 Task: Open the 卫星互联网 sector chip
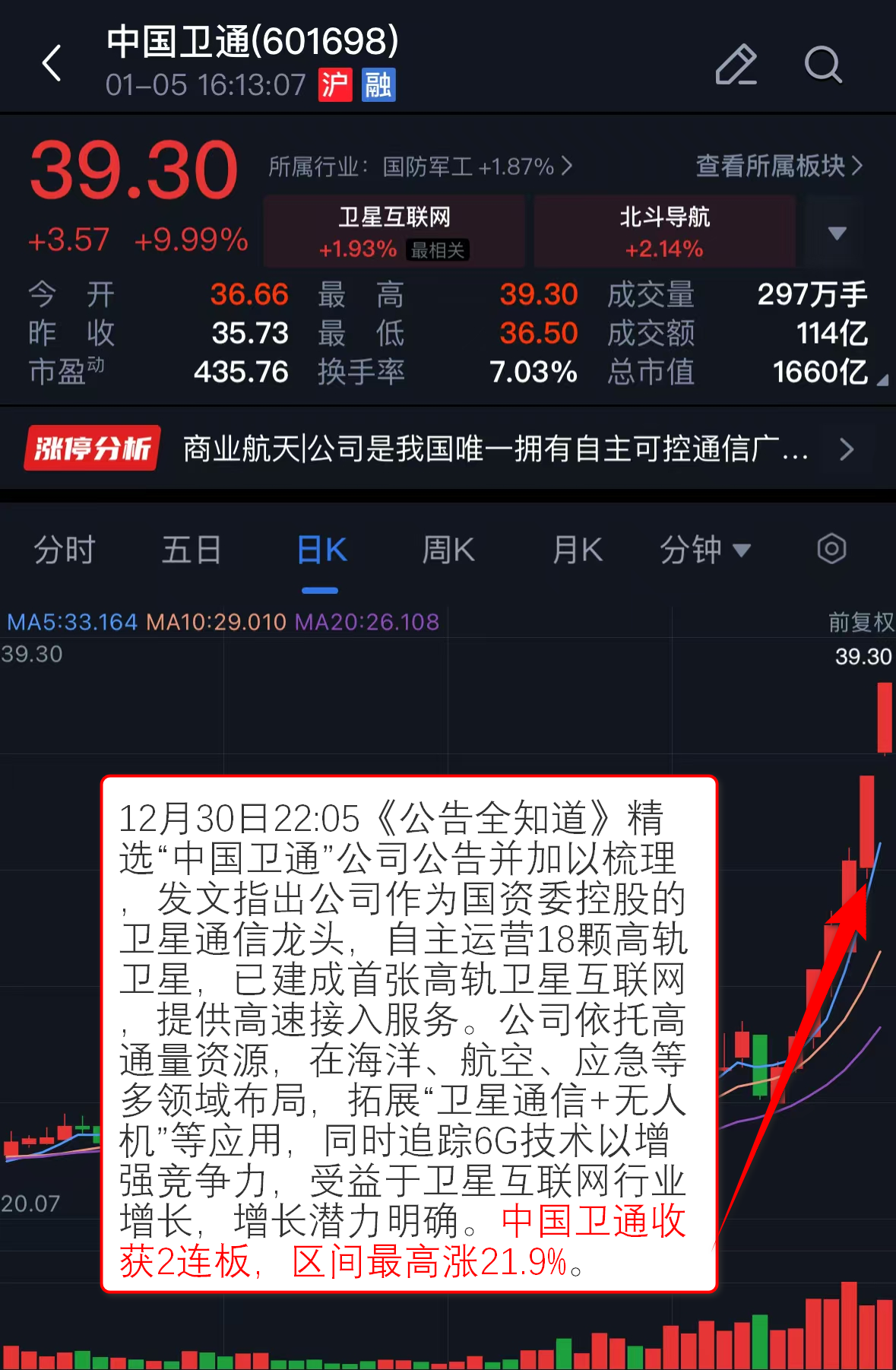tap(394, 232)
